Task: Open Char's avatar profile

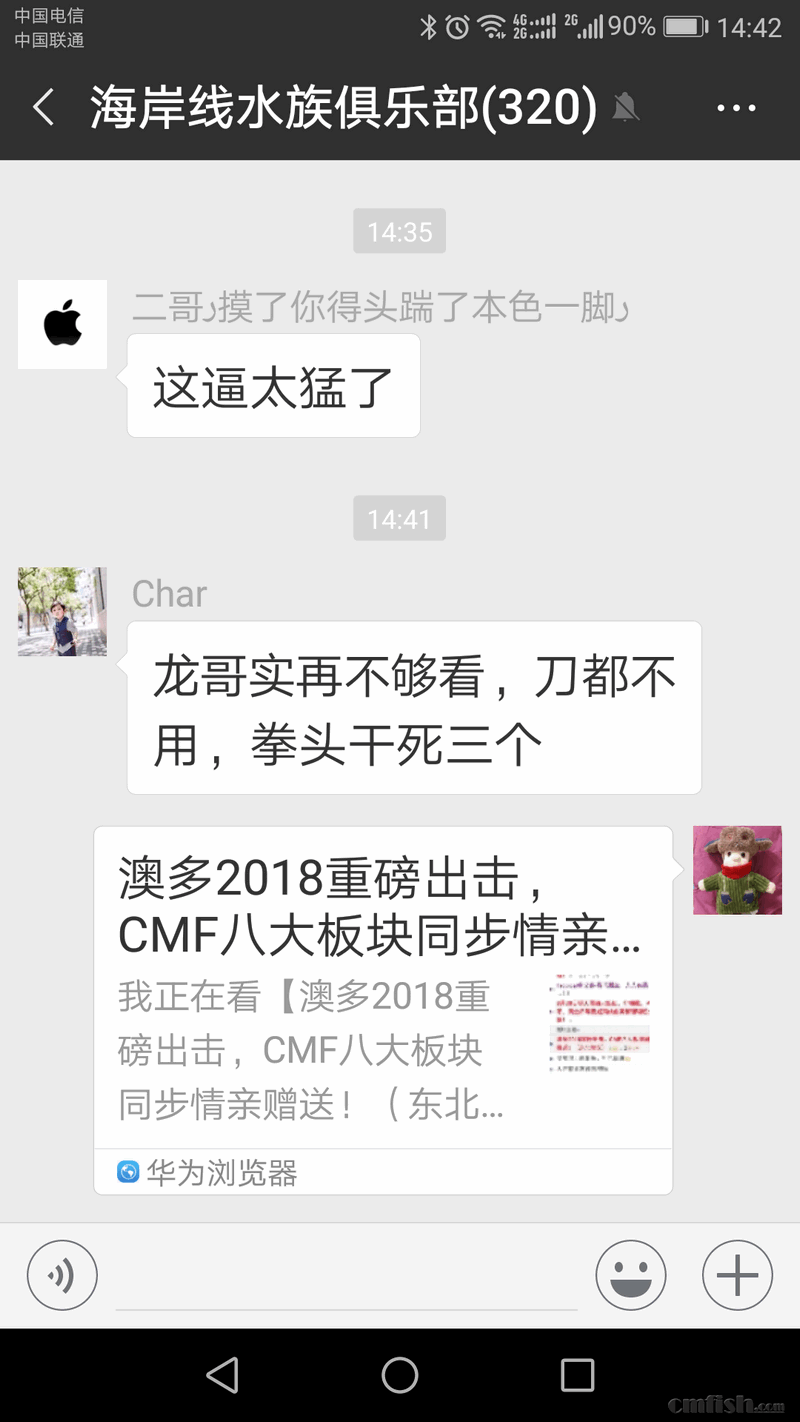Action: 62,612
